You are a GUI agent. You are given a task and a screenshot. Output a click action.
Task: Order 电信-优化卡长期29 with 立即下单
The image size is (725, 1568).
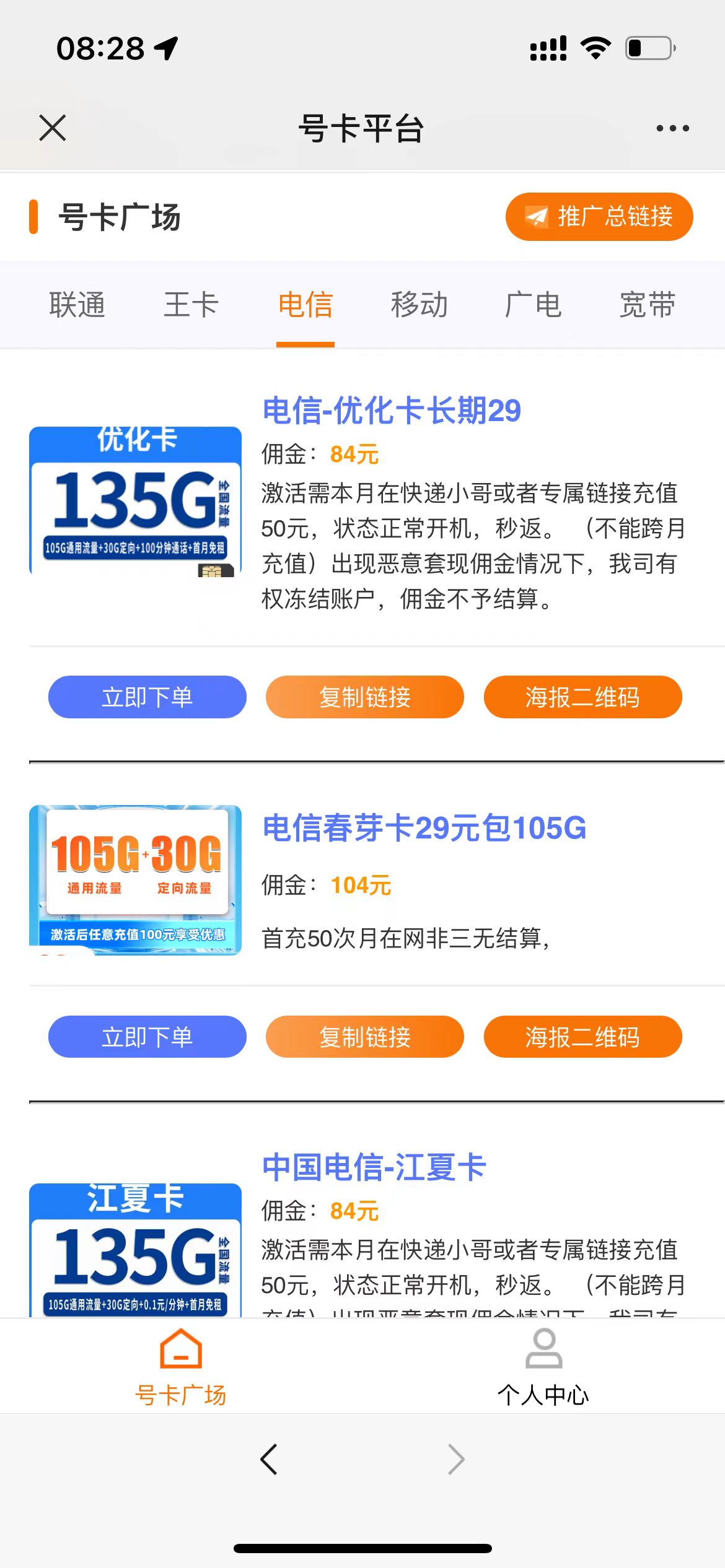pyautogui.click(x=147, y=697)
